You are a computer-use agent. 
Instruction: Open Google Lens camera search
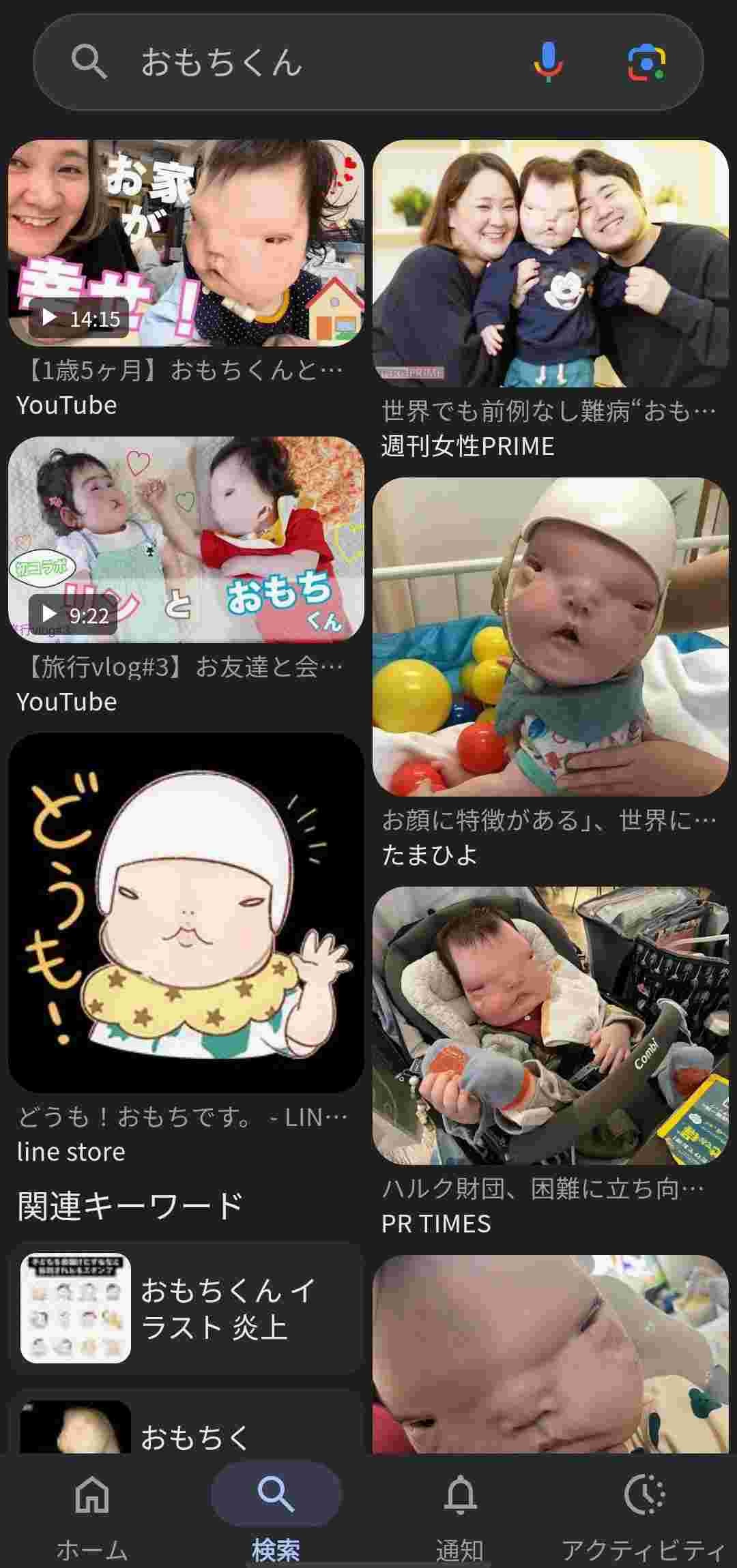pos(646,63)
